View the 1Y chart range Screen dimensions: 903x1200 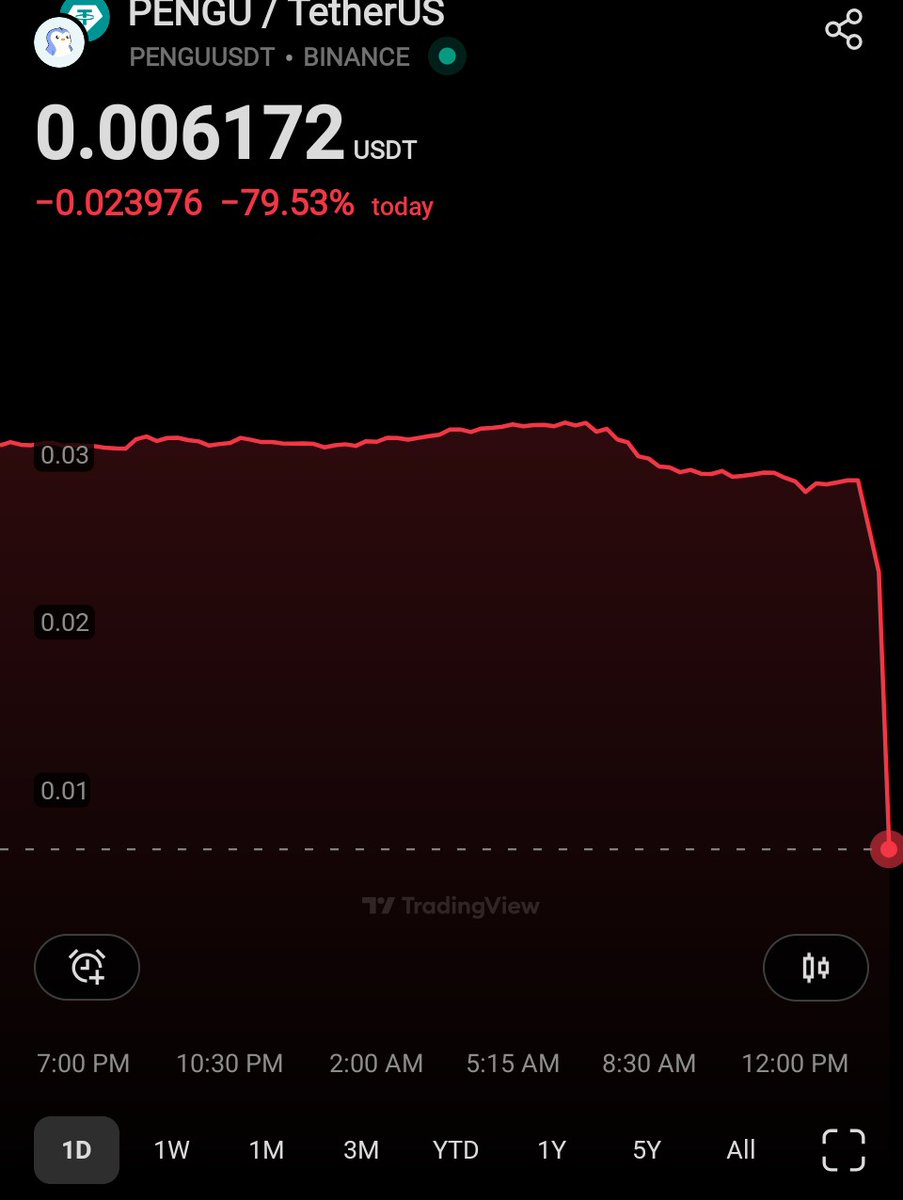tap(551, 1149)
